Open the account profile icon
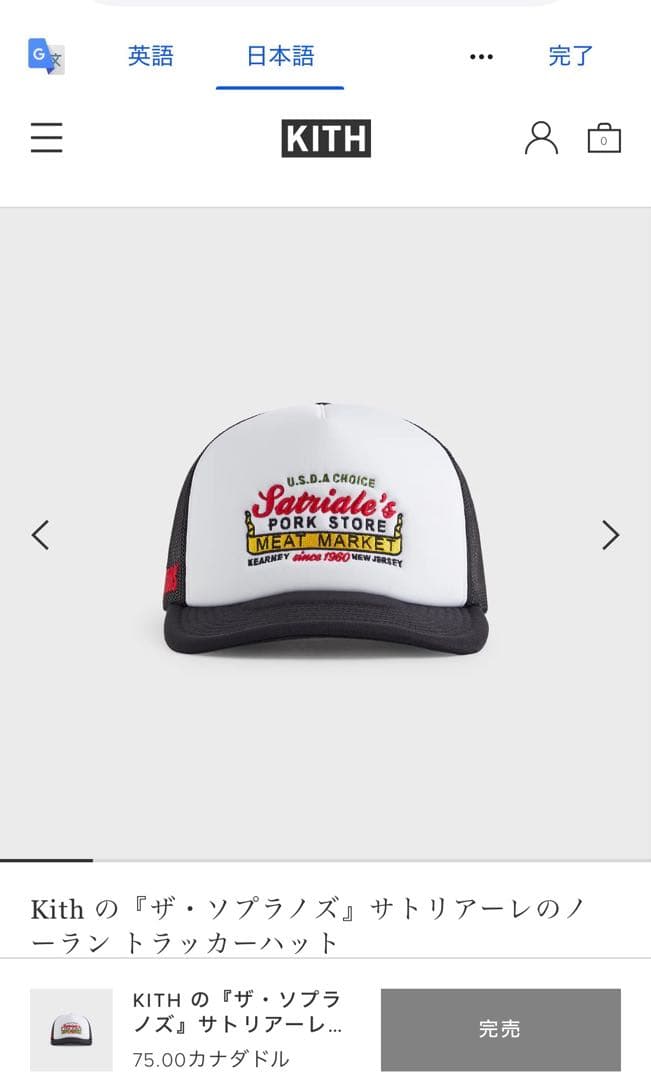 [x=541, y=138]
